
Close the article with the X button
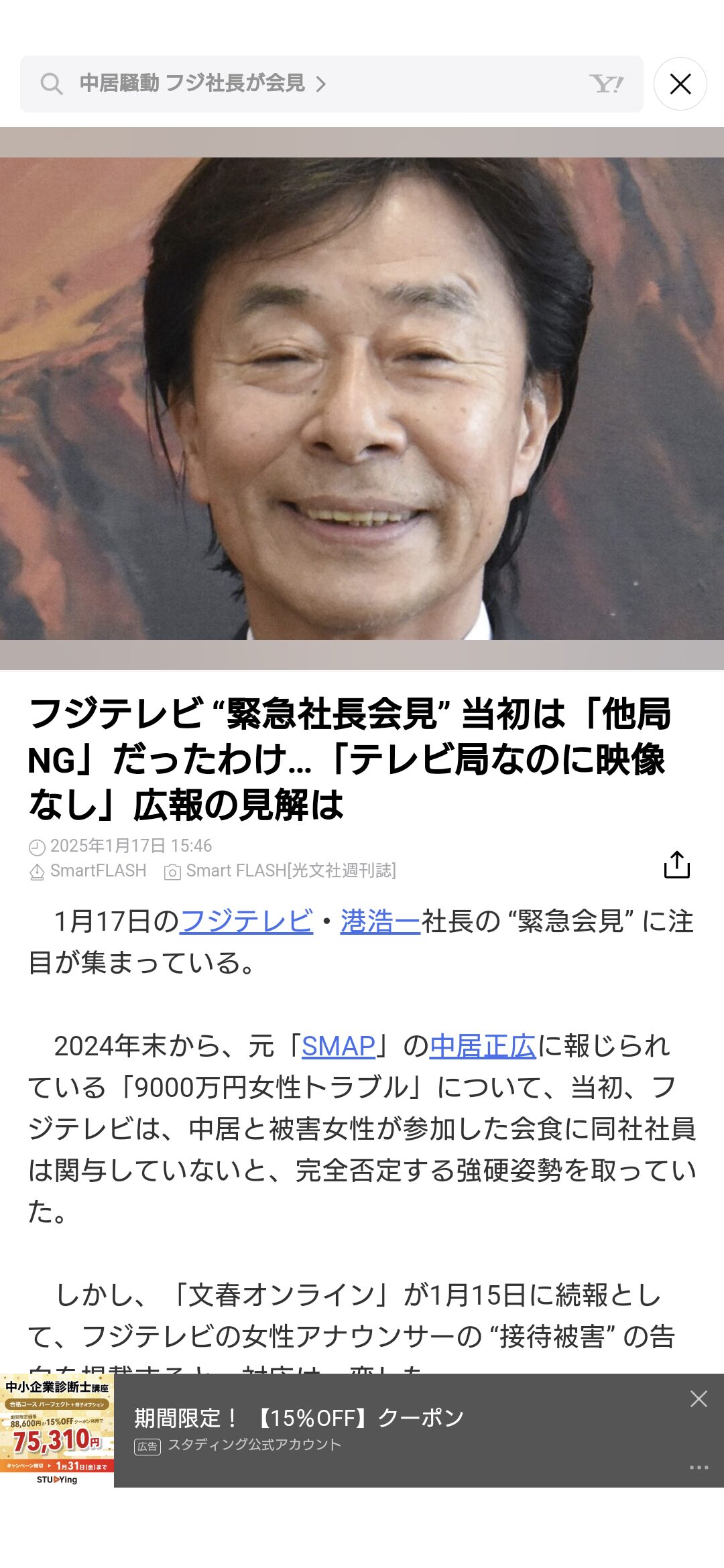tap(680, 84)
